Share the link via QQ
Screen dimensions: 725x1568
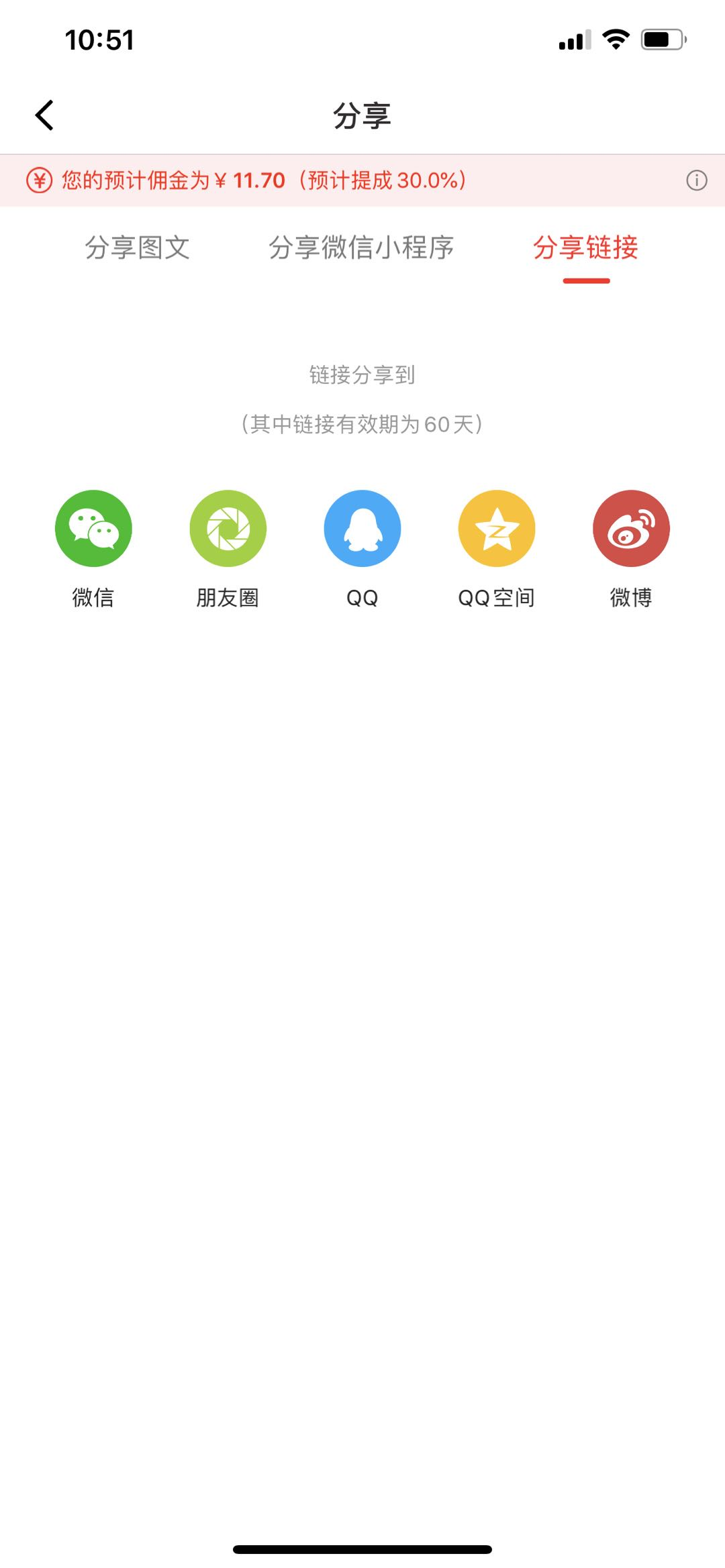(362, 529)
